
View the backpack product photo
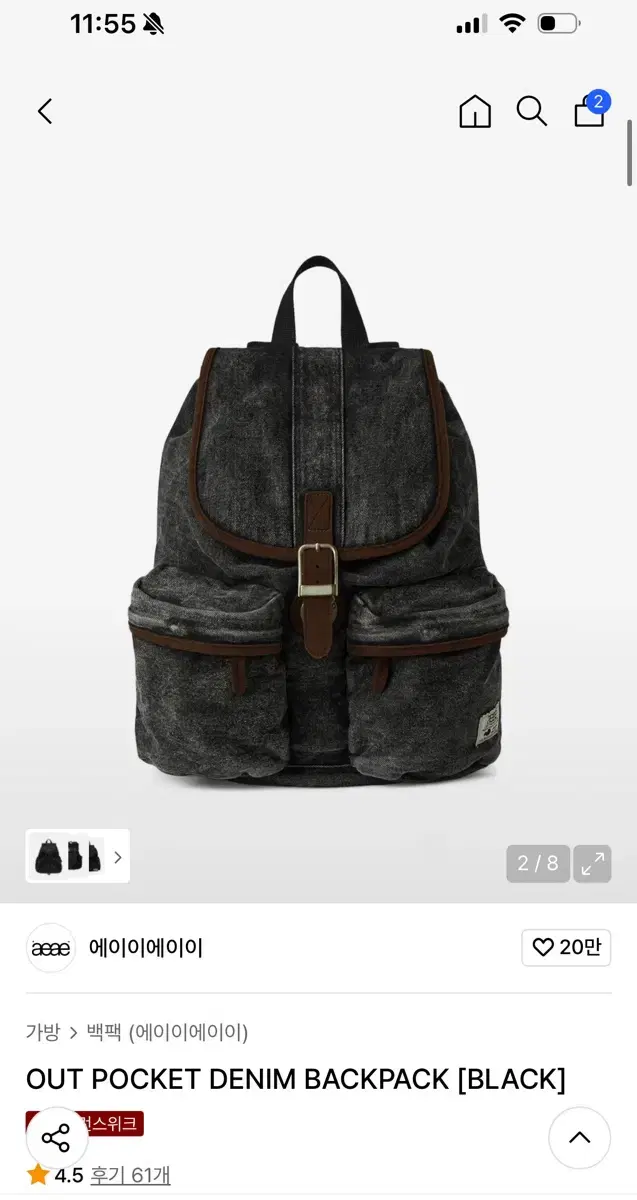point(318,520)
